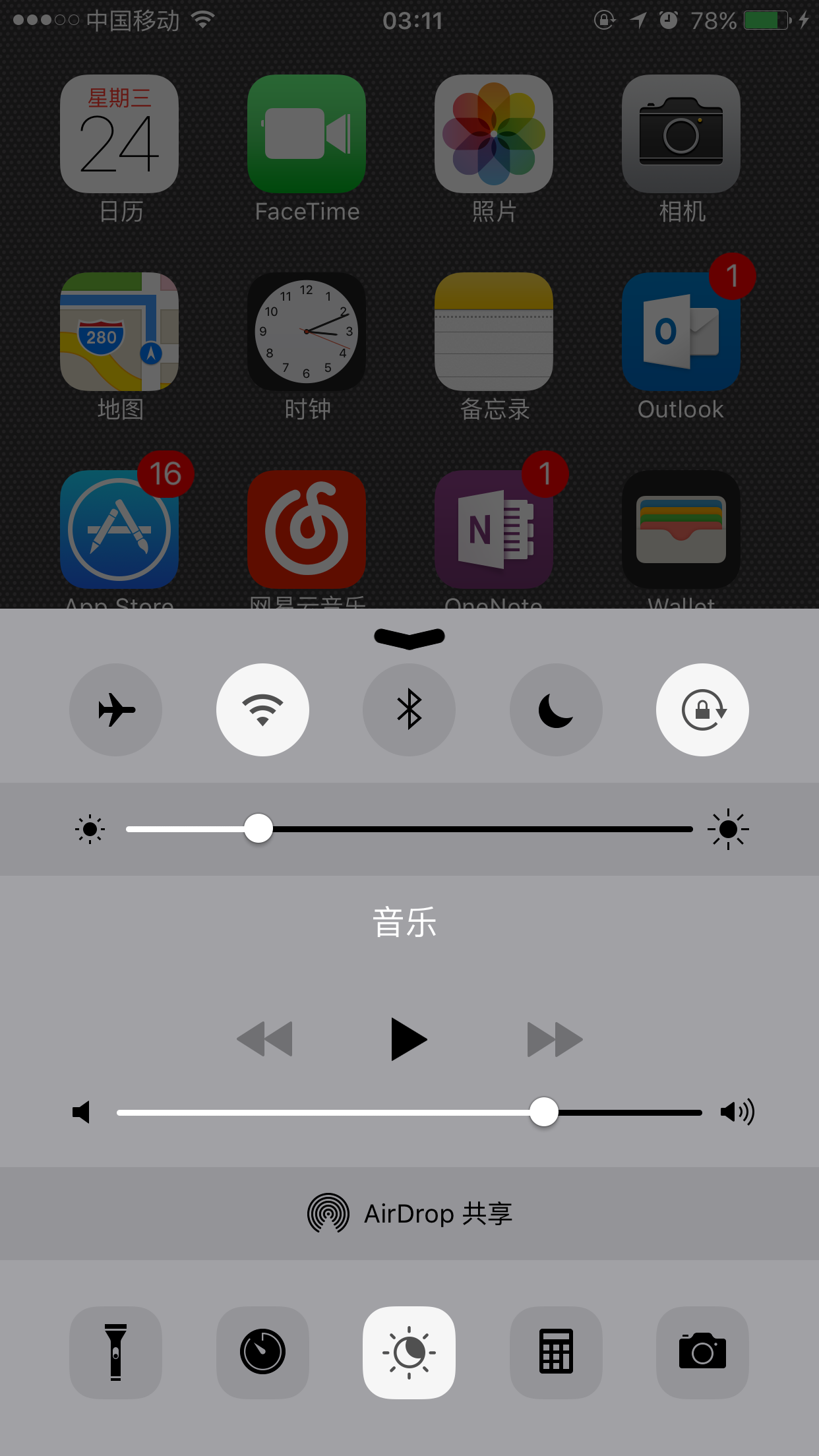Launch camera from the bottom shortcut row

(x=702, y=1352)
